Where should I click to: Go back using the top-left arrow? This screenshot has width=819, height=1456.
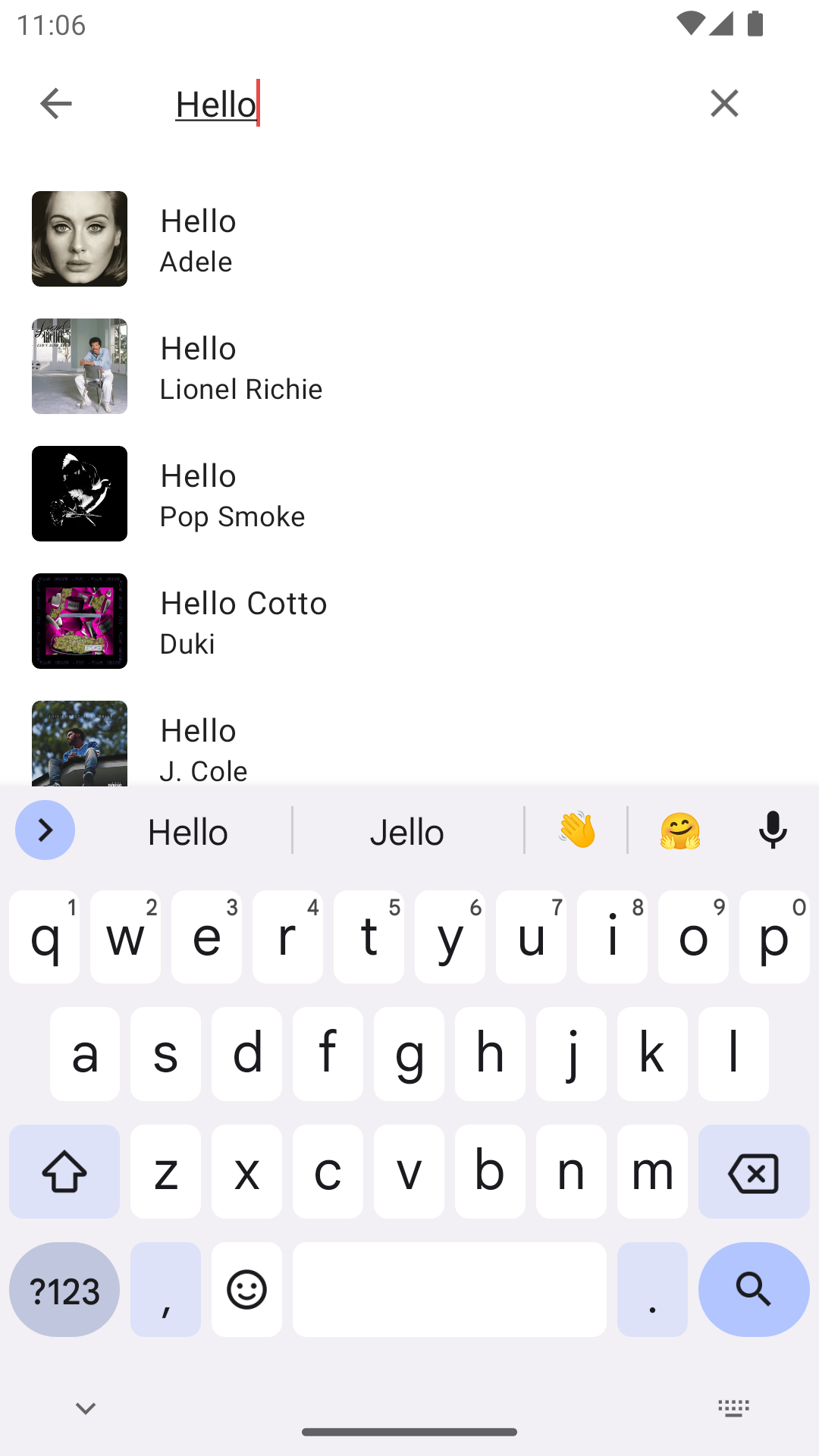click(x=55, y=103)
